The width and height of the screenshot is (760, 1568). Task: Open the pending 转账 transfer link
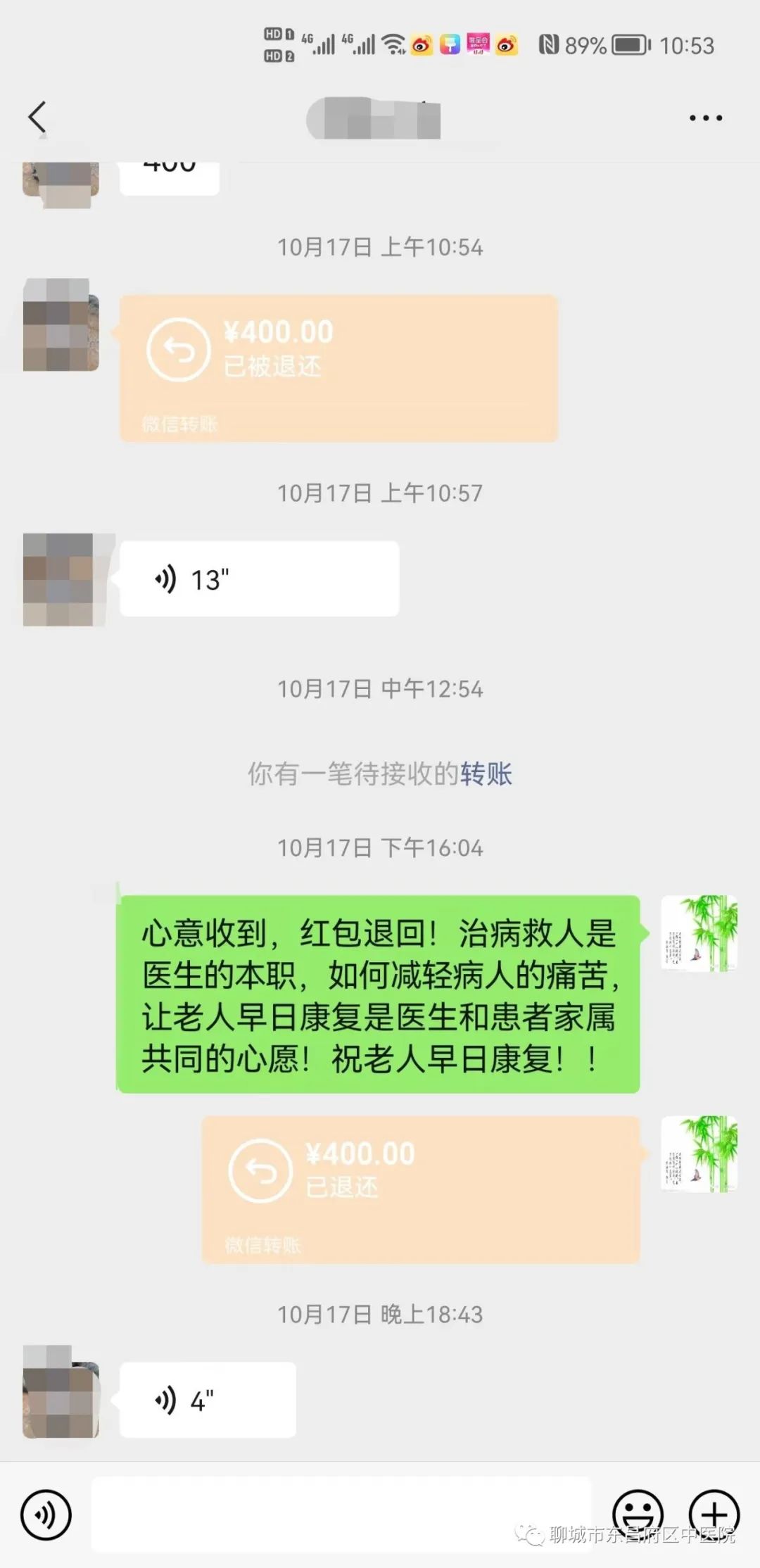click(x=486, y=773)
